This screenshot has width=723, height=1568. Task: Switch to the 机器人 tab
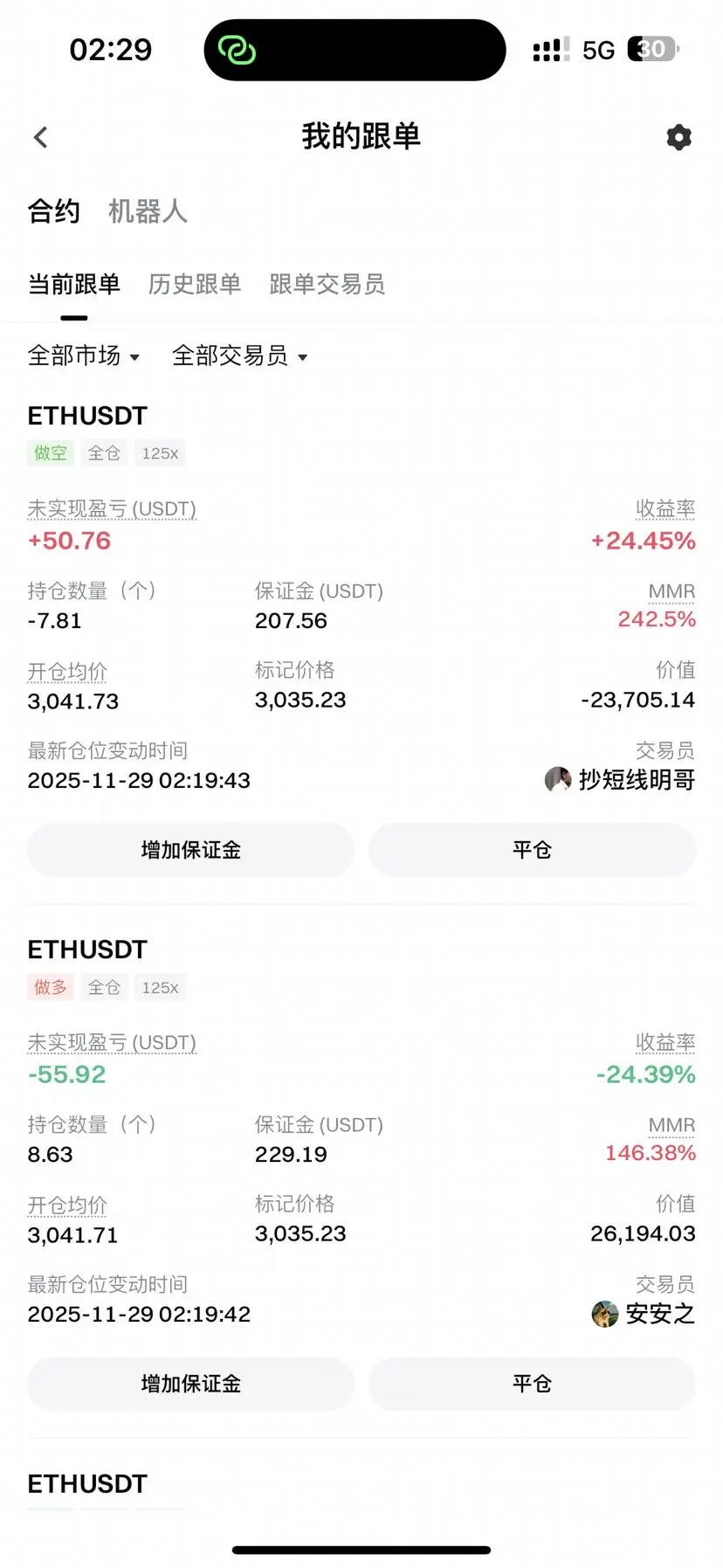pos(148,211)
